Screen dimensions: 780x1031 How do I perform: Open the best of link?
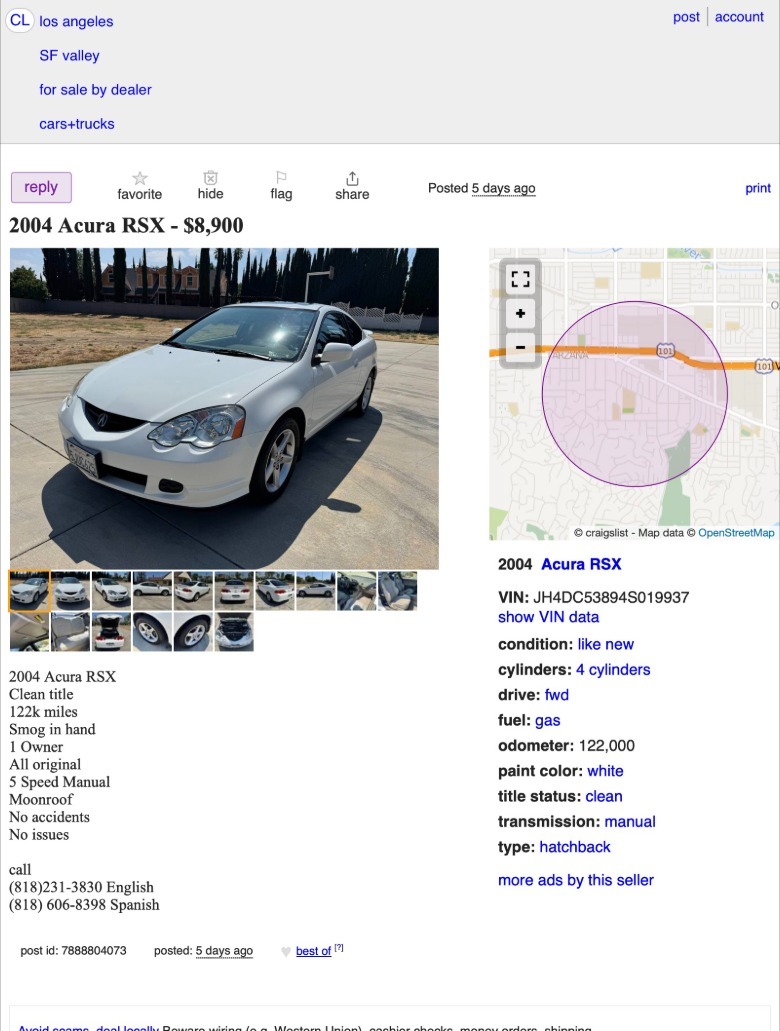point(313,951)
